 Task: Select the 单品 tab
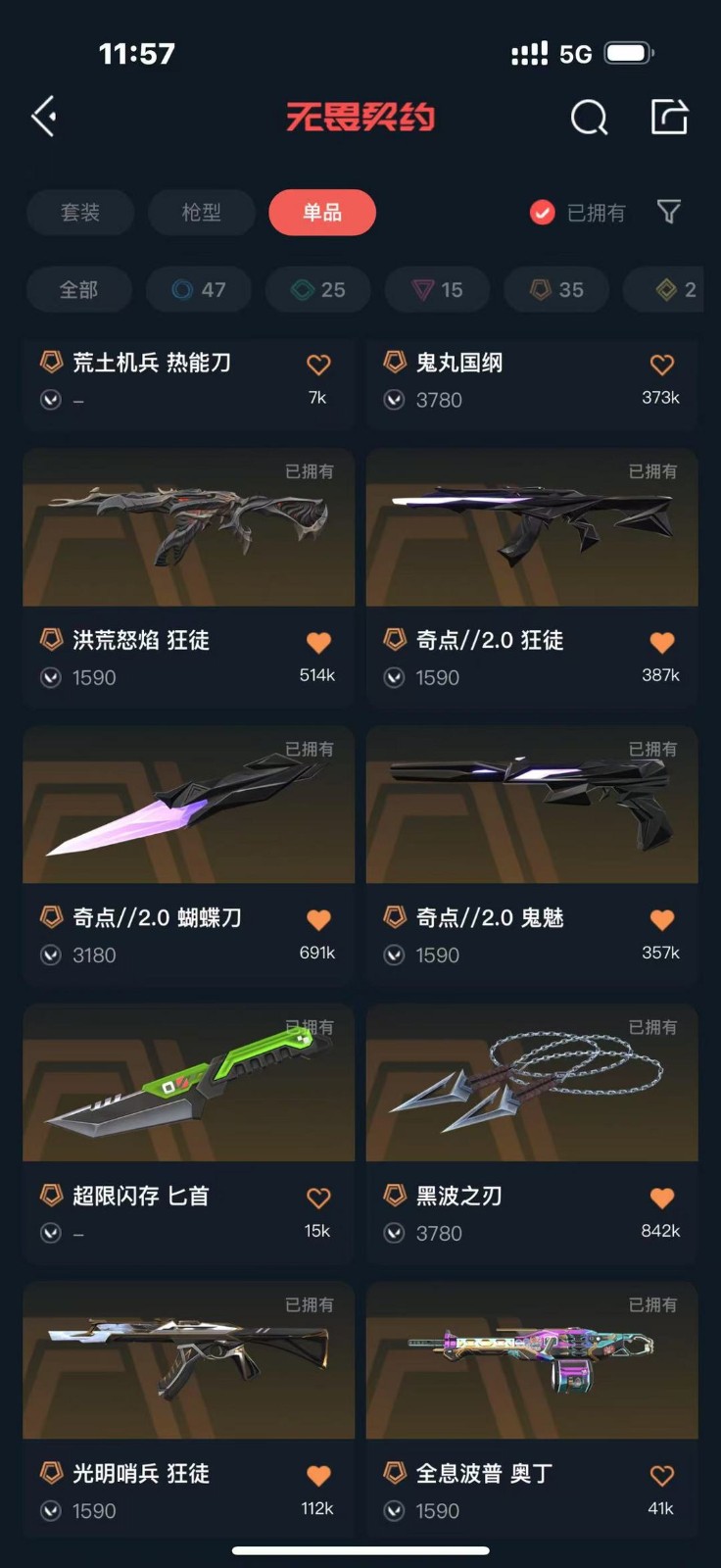(x=322, y=213)
